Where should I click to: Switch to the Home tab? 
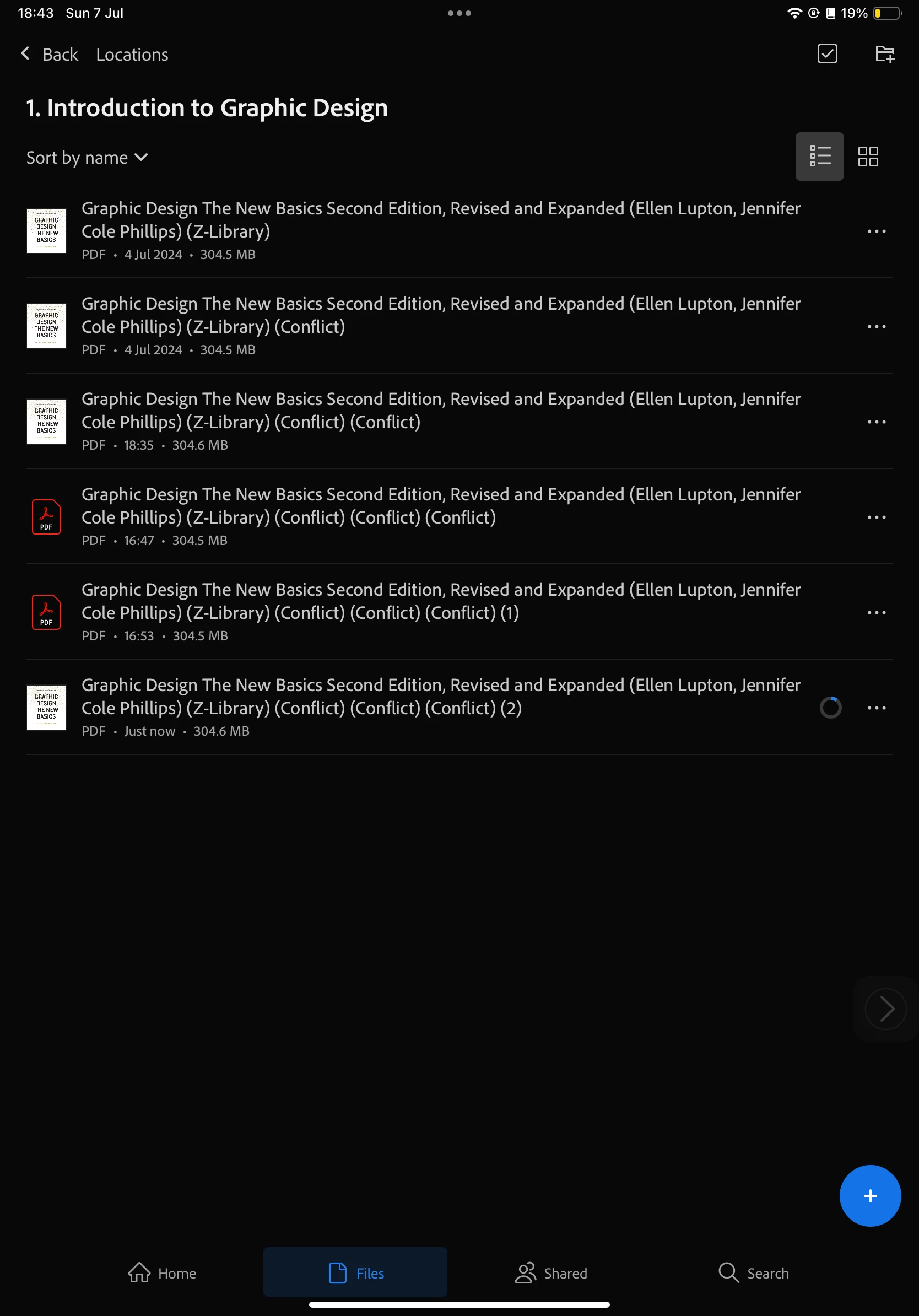pos(162,1273)
